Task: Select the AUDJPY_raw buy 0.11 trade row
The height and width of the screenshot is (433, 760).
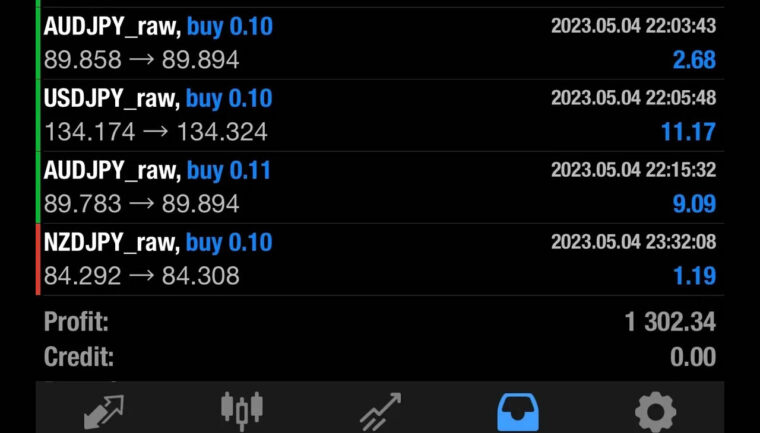Action: coord(380,187)
